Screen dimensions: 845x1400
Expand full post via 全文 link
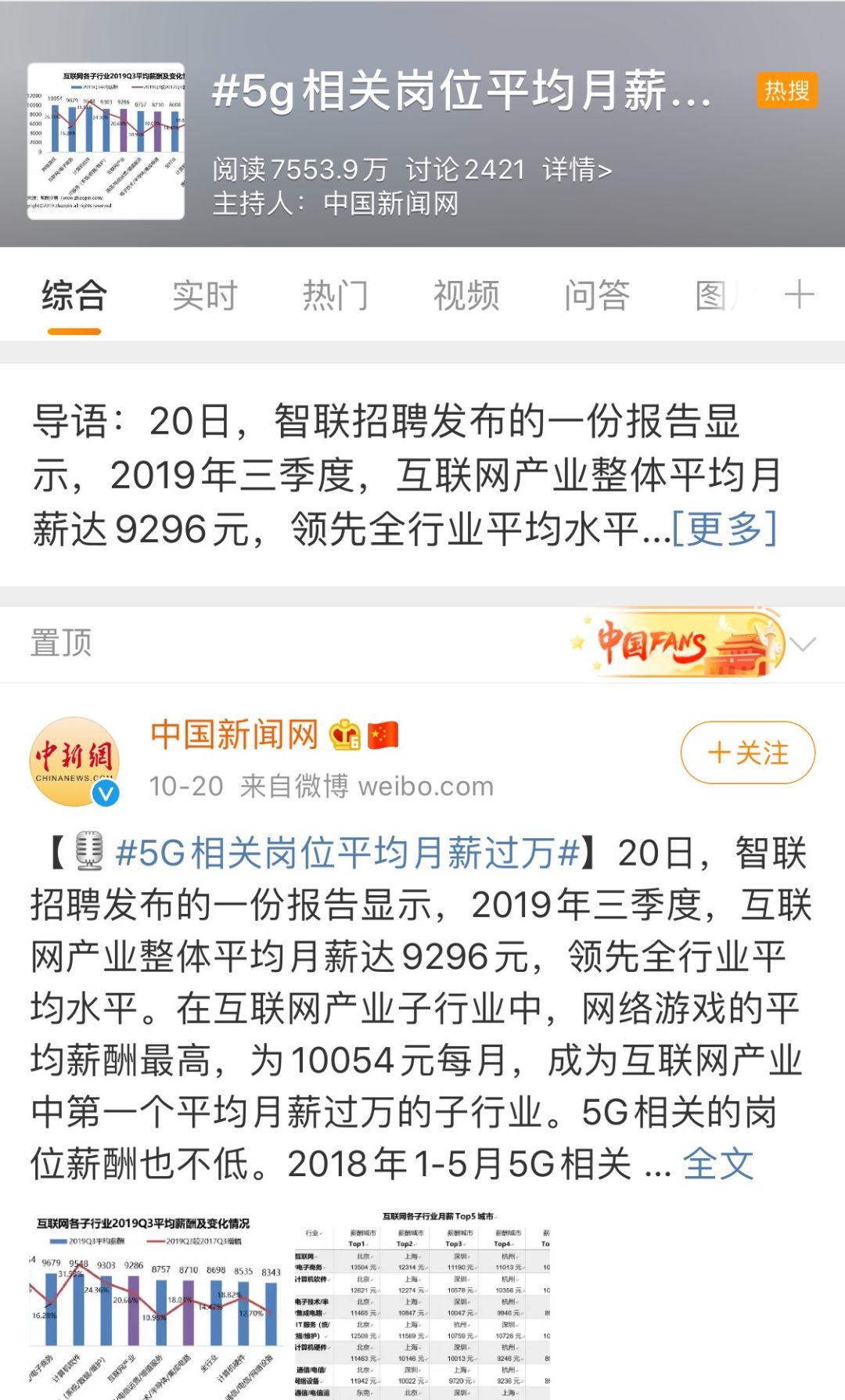click(x=717, y=1164)
